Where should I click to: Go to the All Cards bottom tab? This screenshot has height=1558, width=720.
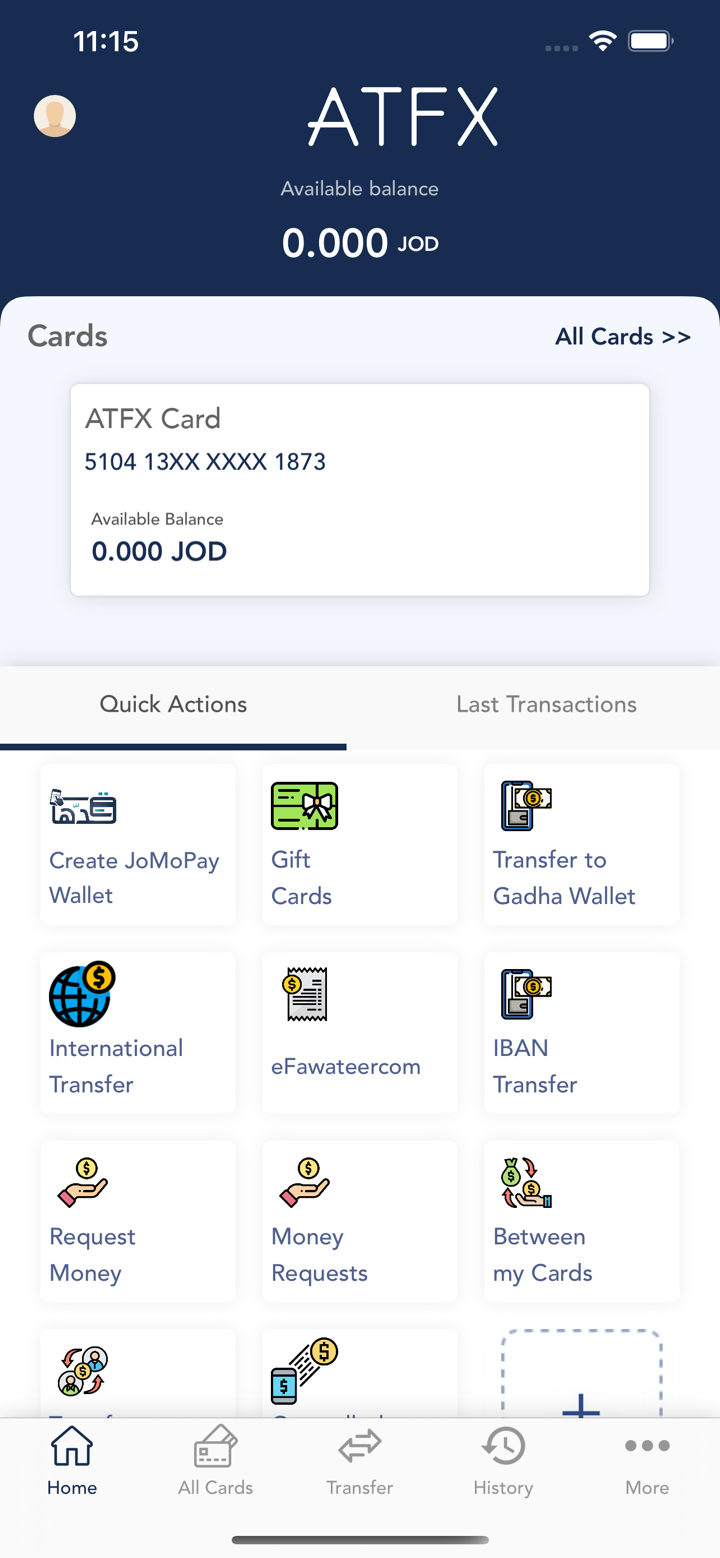[215, 1461]
